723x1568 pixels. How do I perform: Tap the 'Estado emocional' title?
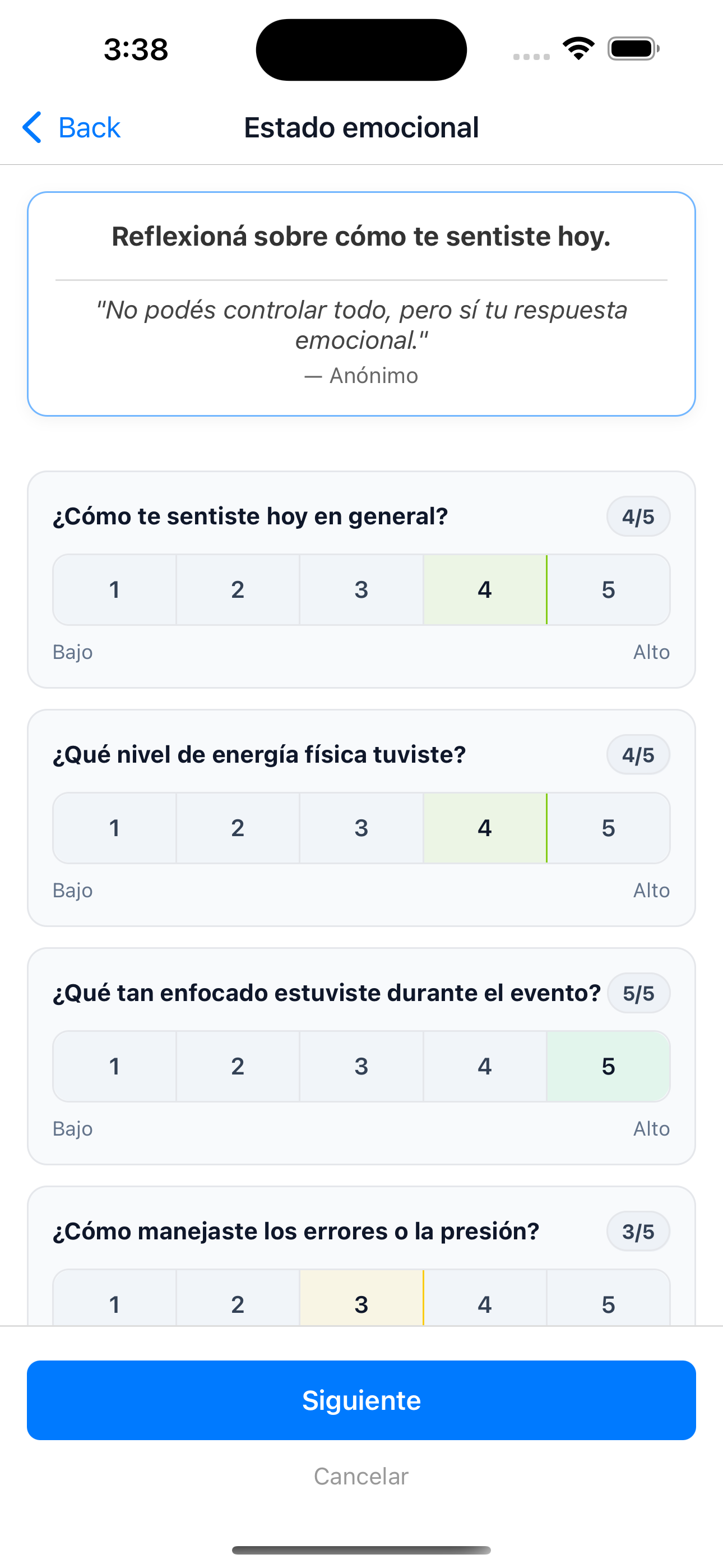point(361,127)
